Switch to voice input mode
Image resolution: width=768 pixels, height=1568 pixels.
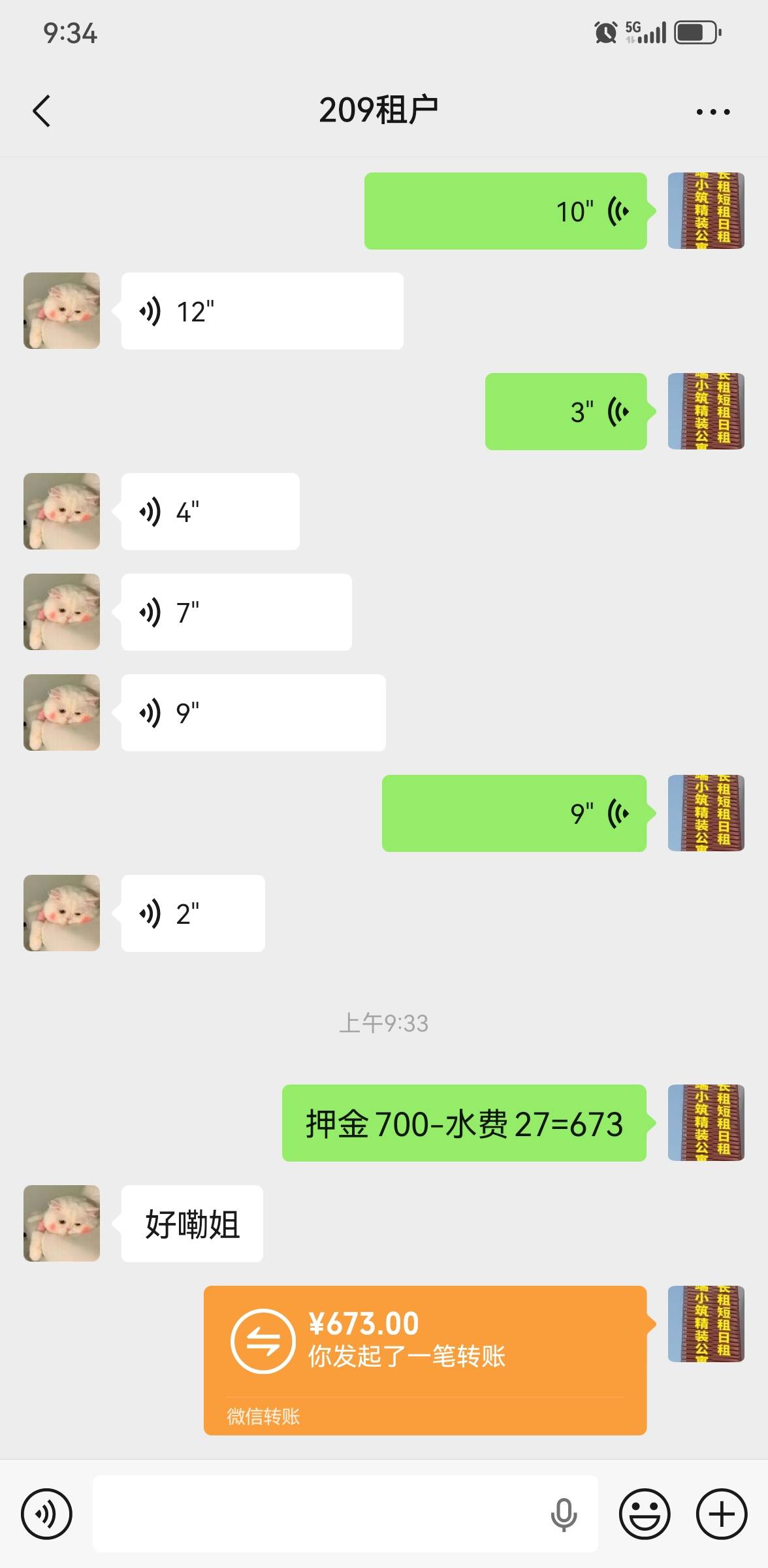pyautogui.click(x=46, y=1514)
